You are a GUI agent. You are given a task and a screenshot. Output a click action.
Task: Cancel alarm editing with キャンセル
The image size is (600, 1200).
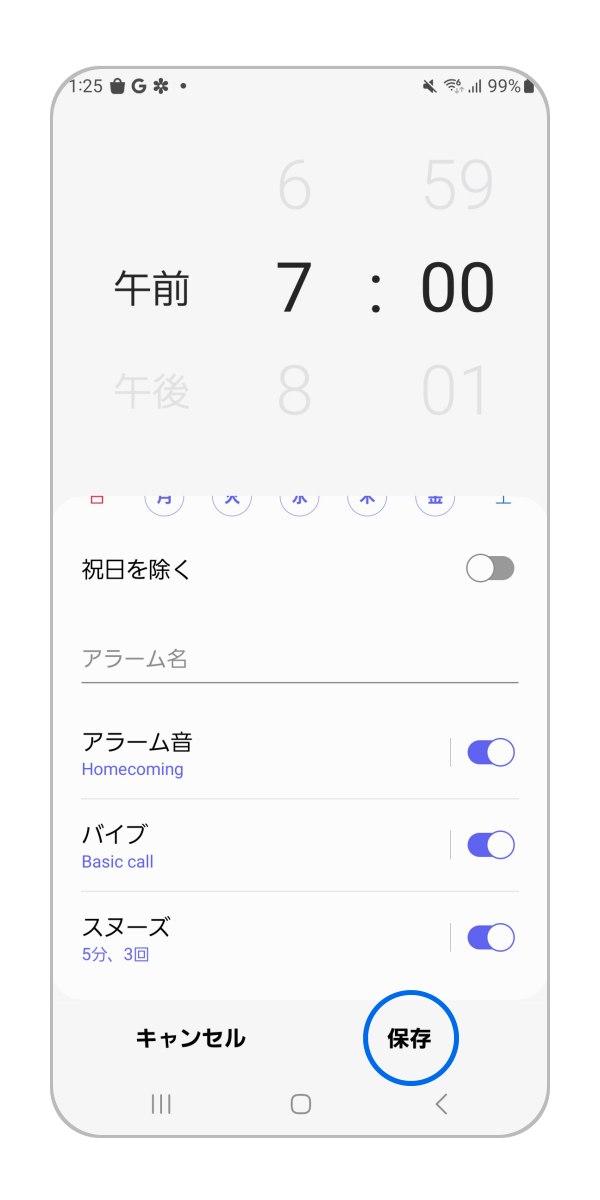click(190, 1038)
